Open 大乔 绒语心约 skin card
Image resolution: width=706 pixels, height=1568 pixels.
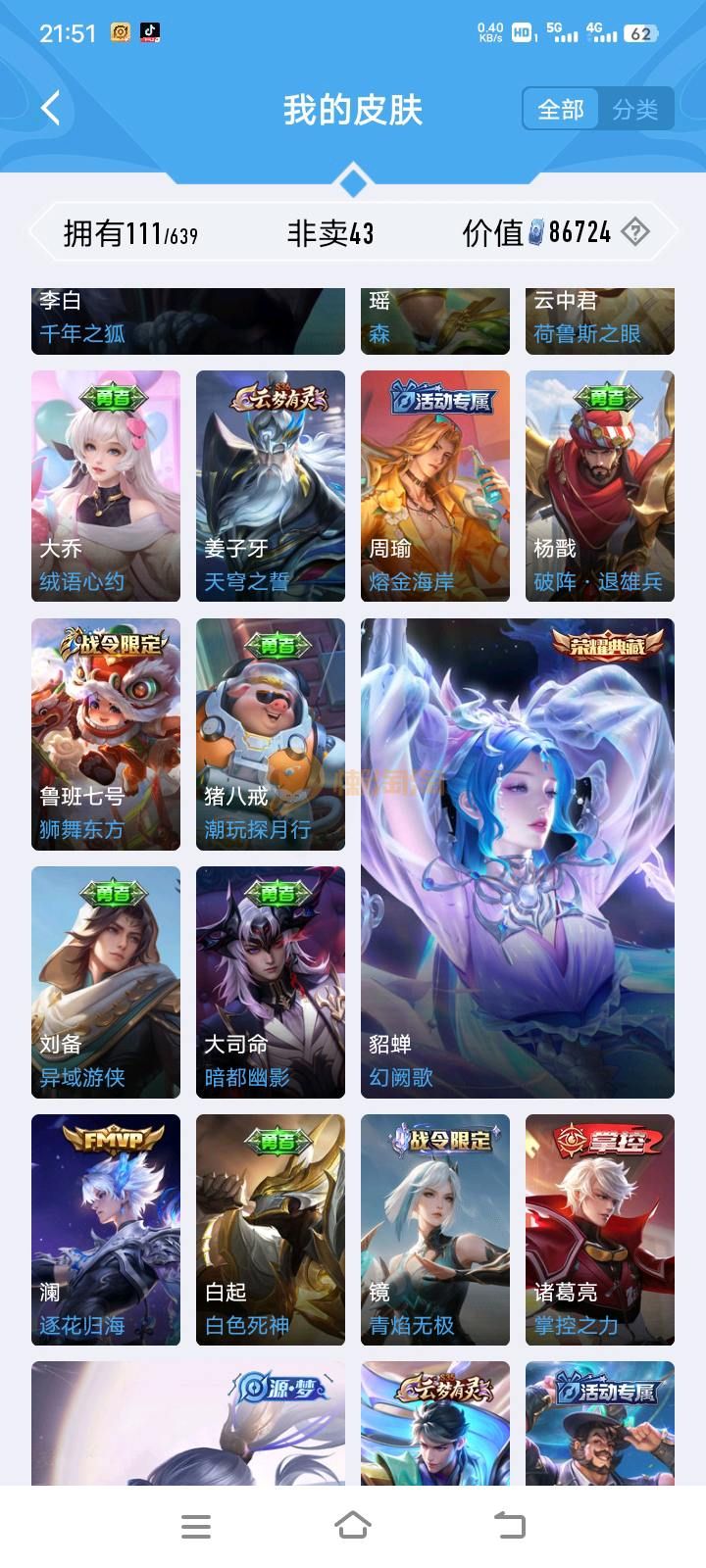click(106, 485)
